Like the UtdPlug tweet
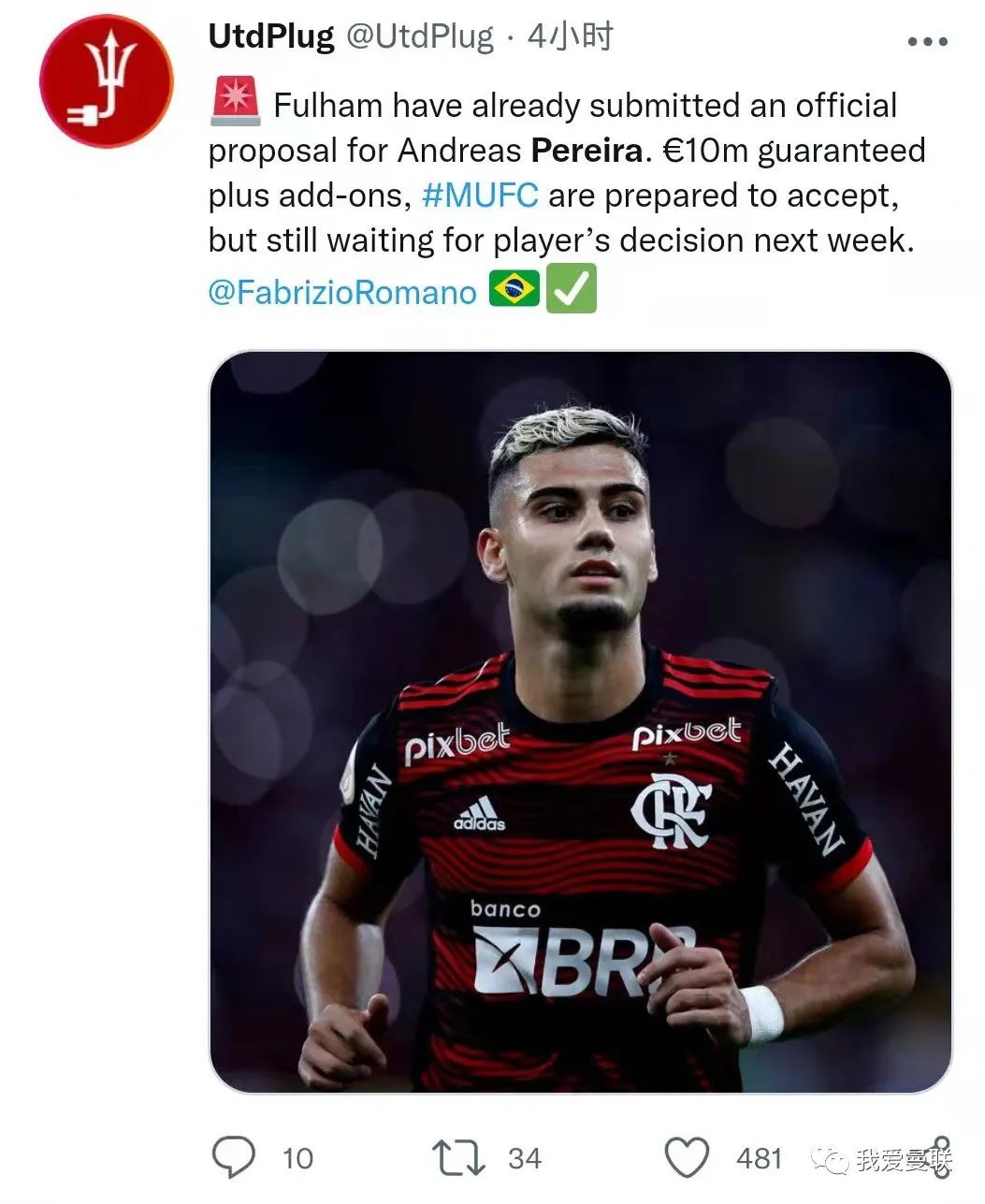The height and width of the screenshot is (1204, 985). 688,1157
